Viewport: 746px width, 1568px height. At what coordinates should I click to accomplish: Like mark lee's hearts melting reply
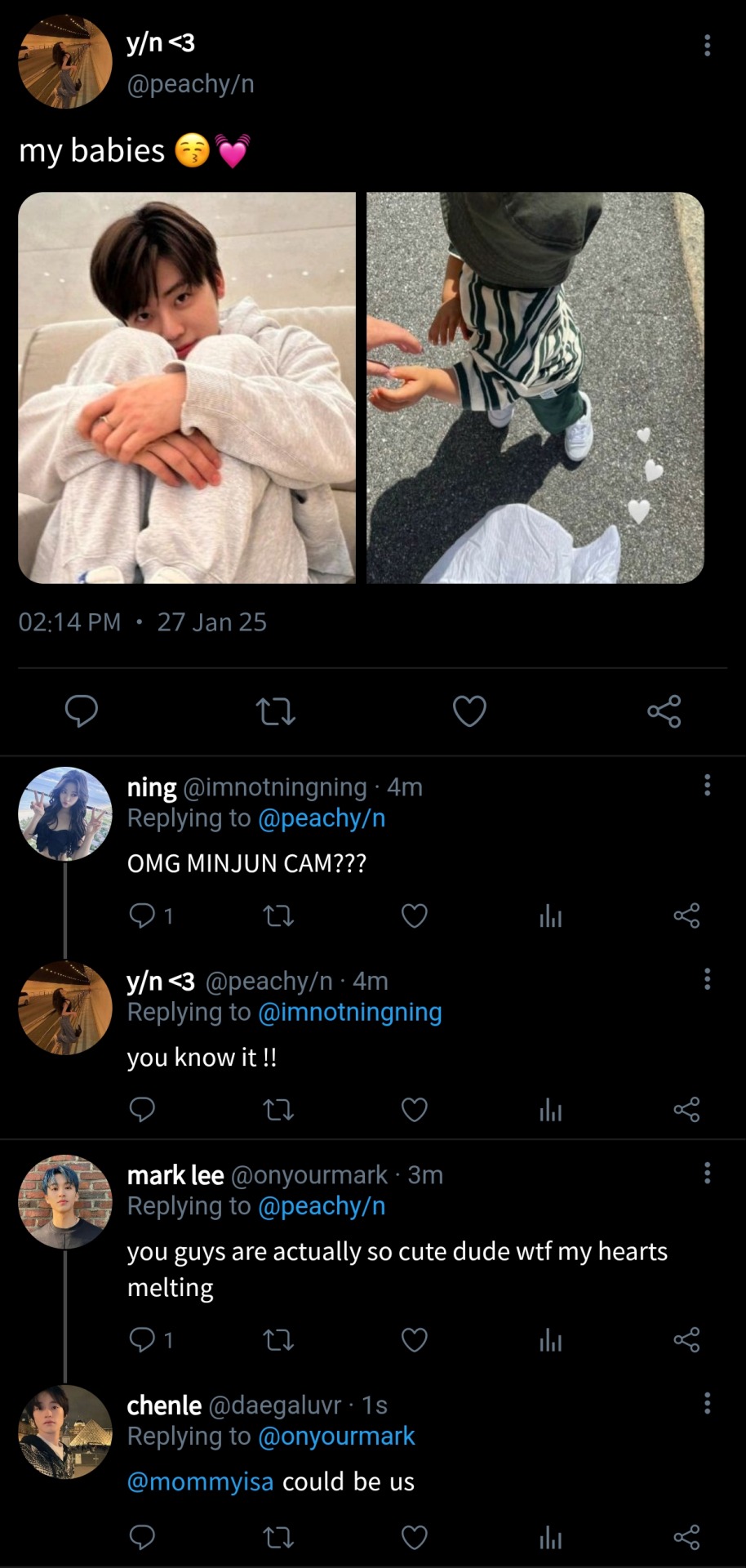415,1340
